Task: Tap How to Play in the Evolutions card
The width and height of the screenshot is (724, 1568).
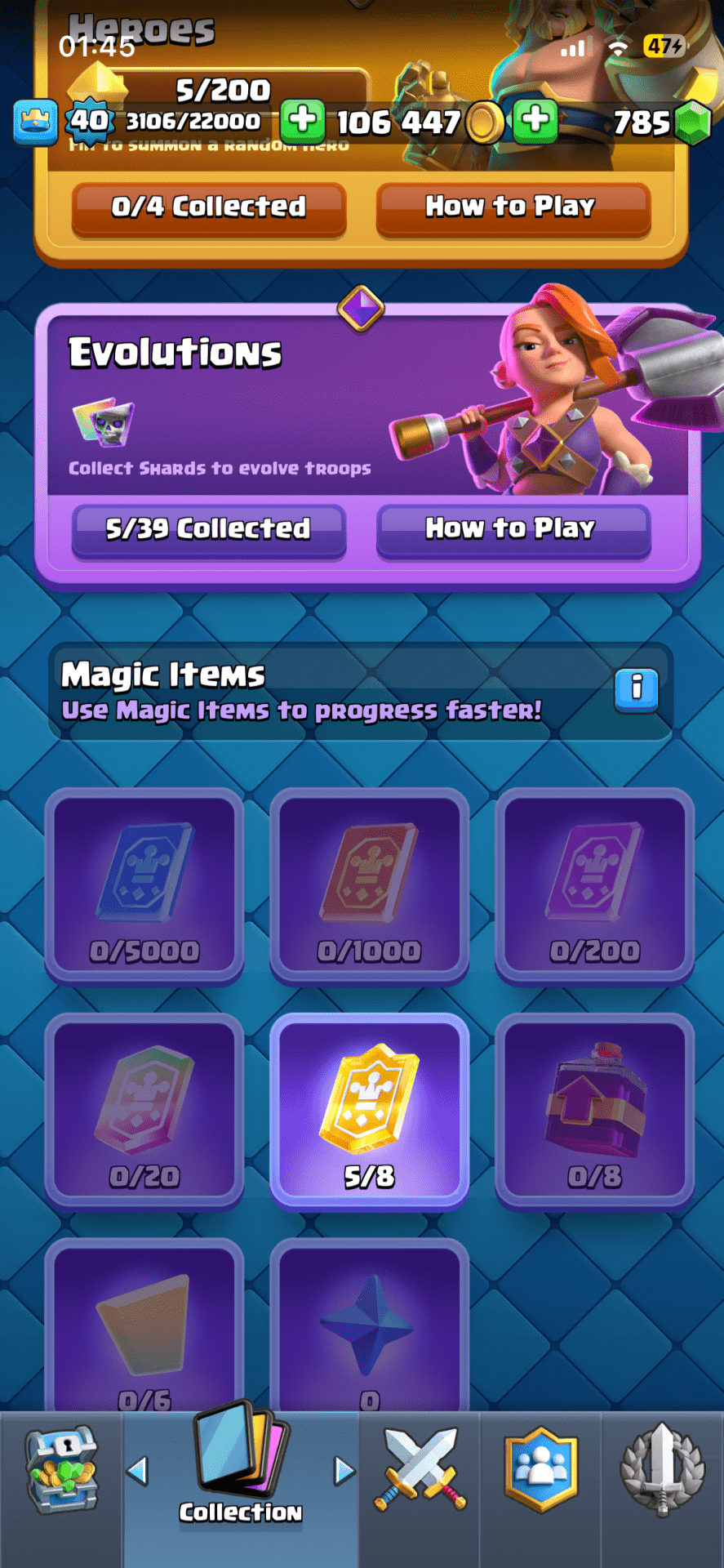Action: coord(513,529)
